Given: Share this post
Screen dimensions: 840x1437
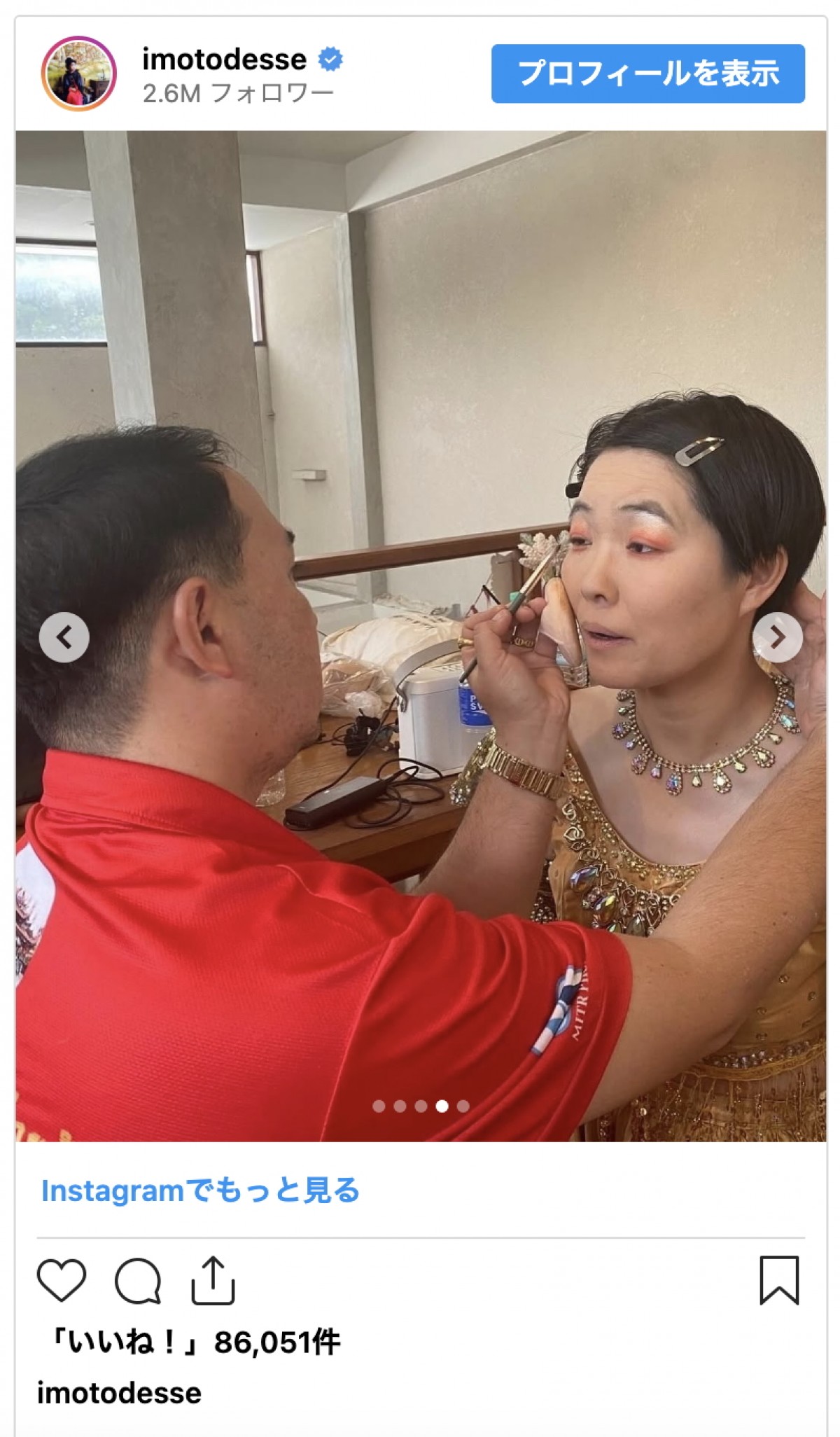Looking at the screenshot, I should click(x=213, y=1280).
